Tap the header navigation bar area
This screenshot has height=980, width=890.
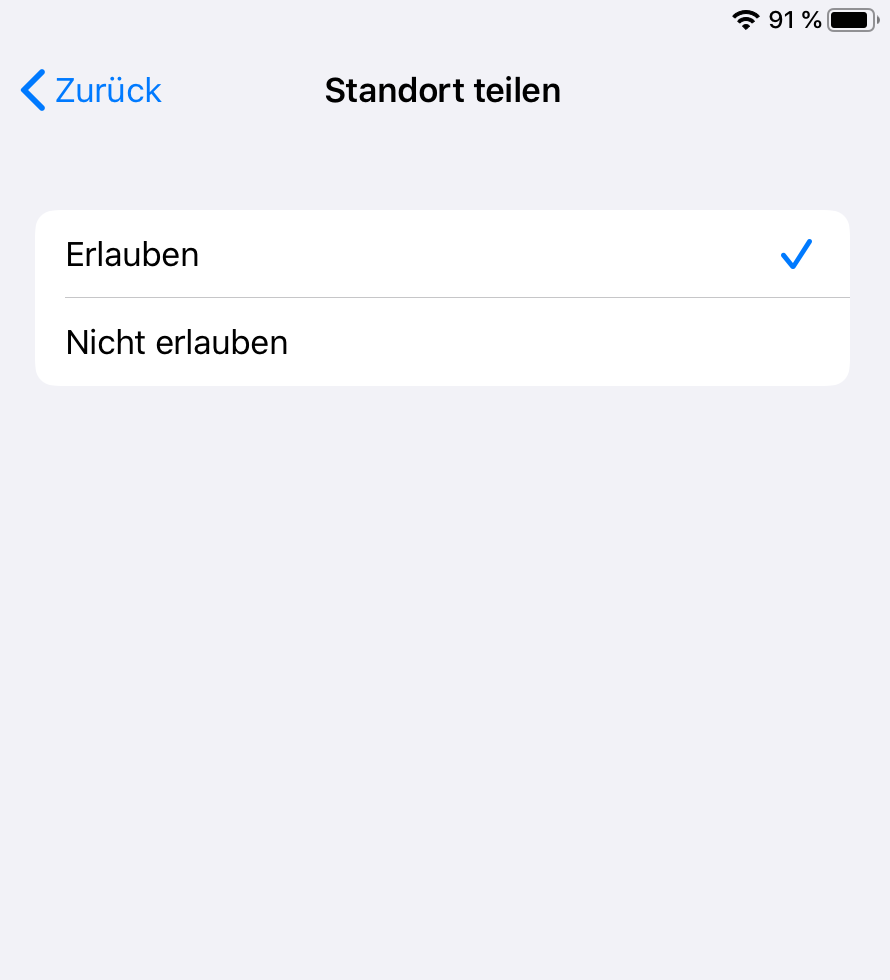(442, 90)
